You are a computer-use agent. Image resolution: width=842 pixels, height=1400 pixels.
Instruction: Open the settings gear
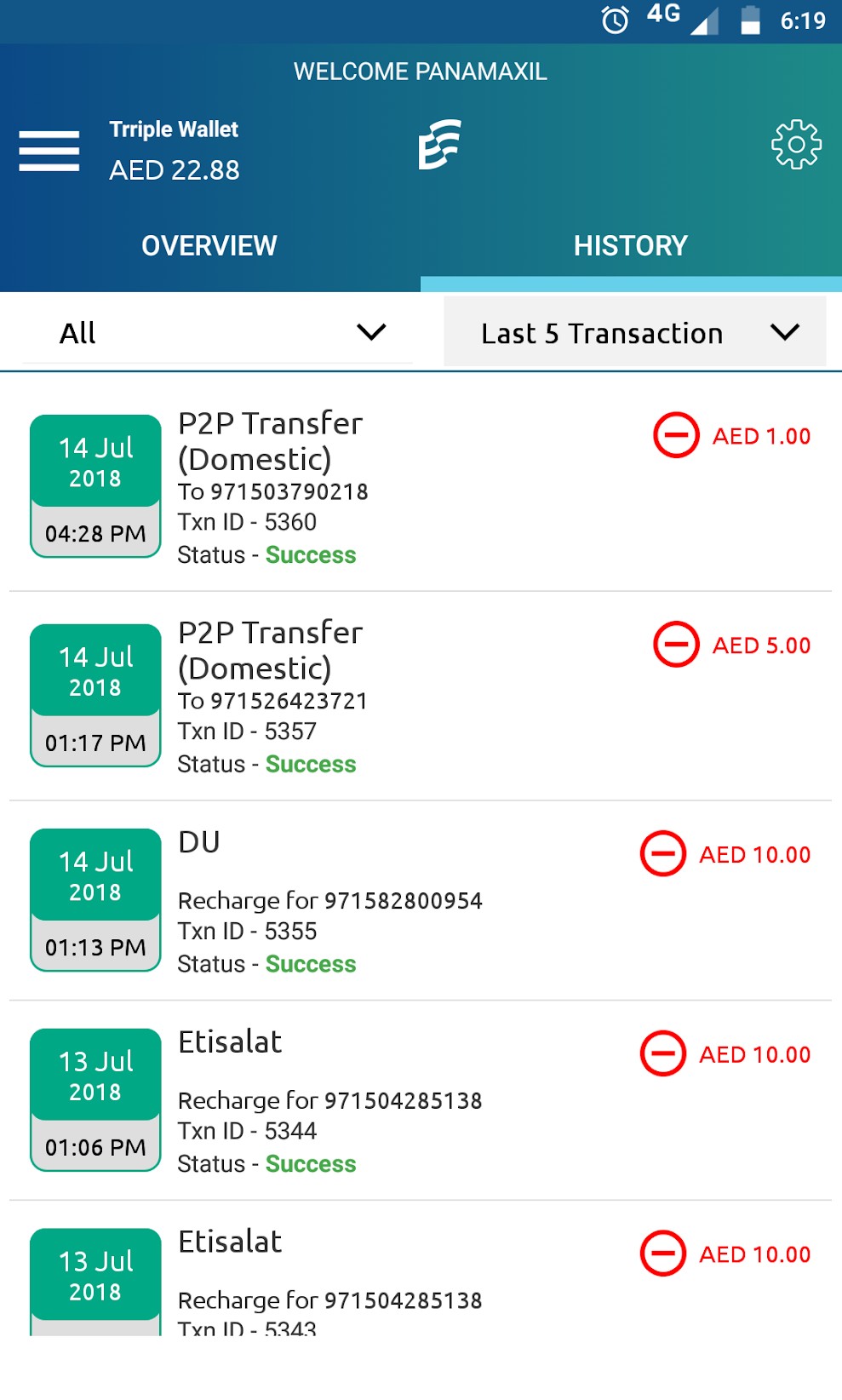[796, 145]
